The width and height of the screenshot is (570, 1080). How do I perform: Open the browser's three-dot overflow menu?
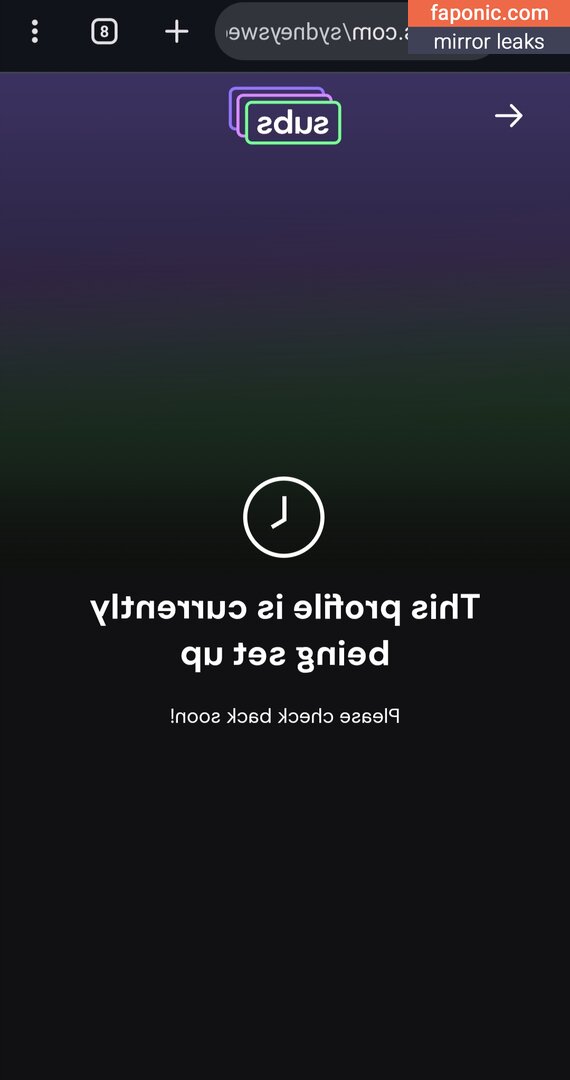pyautogui.click(x=35, y=32)
